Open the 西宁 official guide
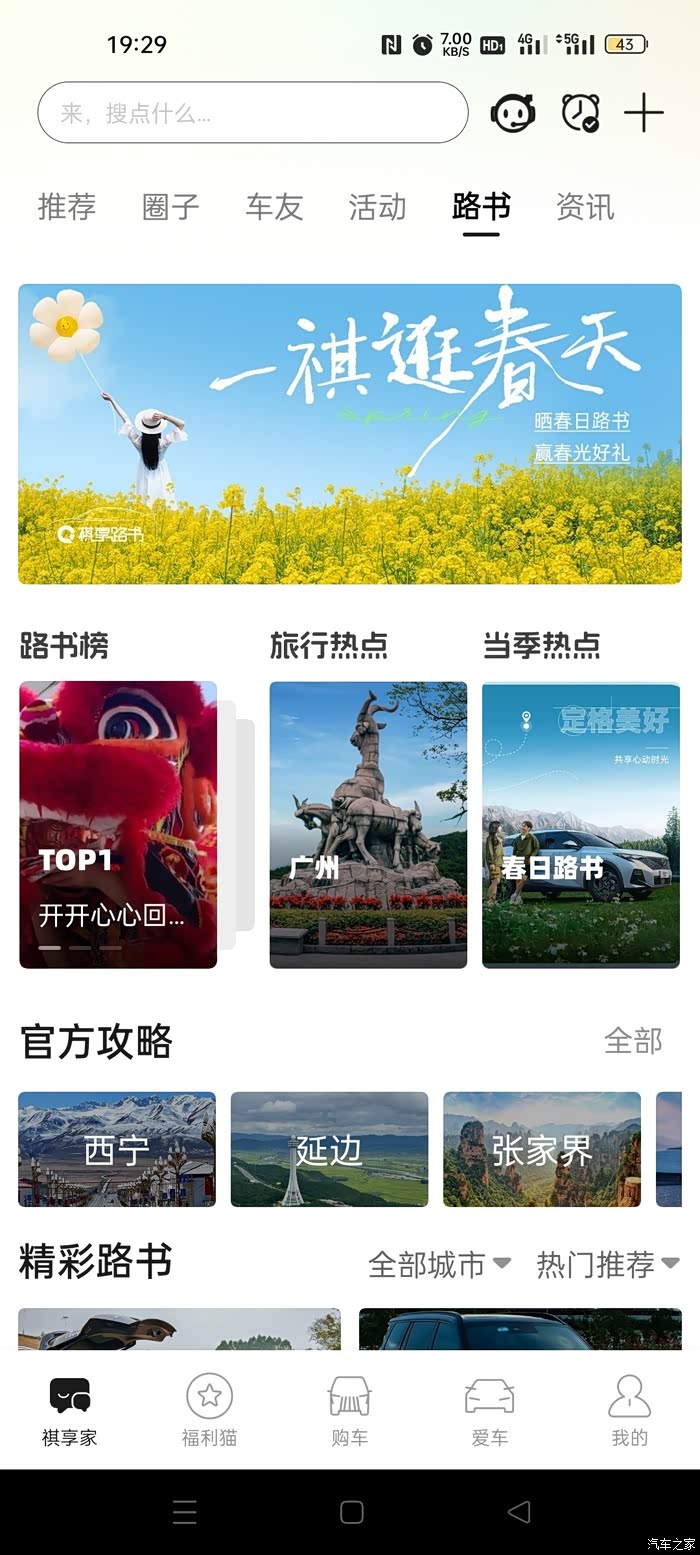This screenshot has height=1555, width=700. (x=117, y=1149)
